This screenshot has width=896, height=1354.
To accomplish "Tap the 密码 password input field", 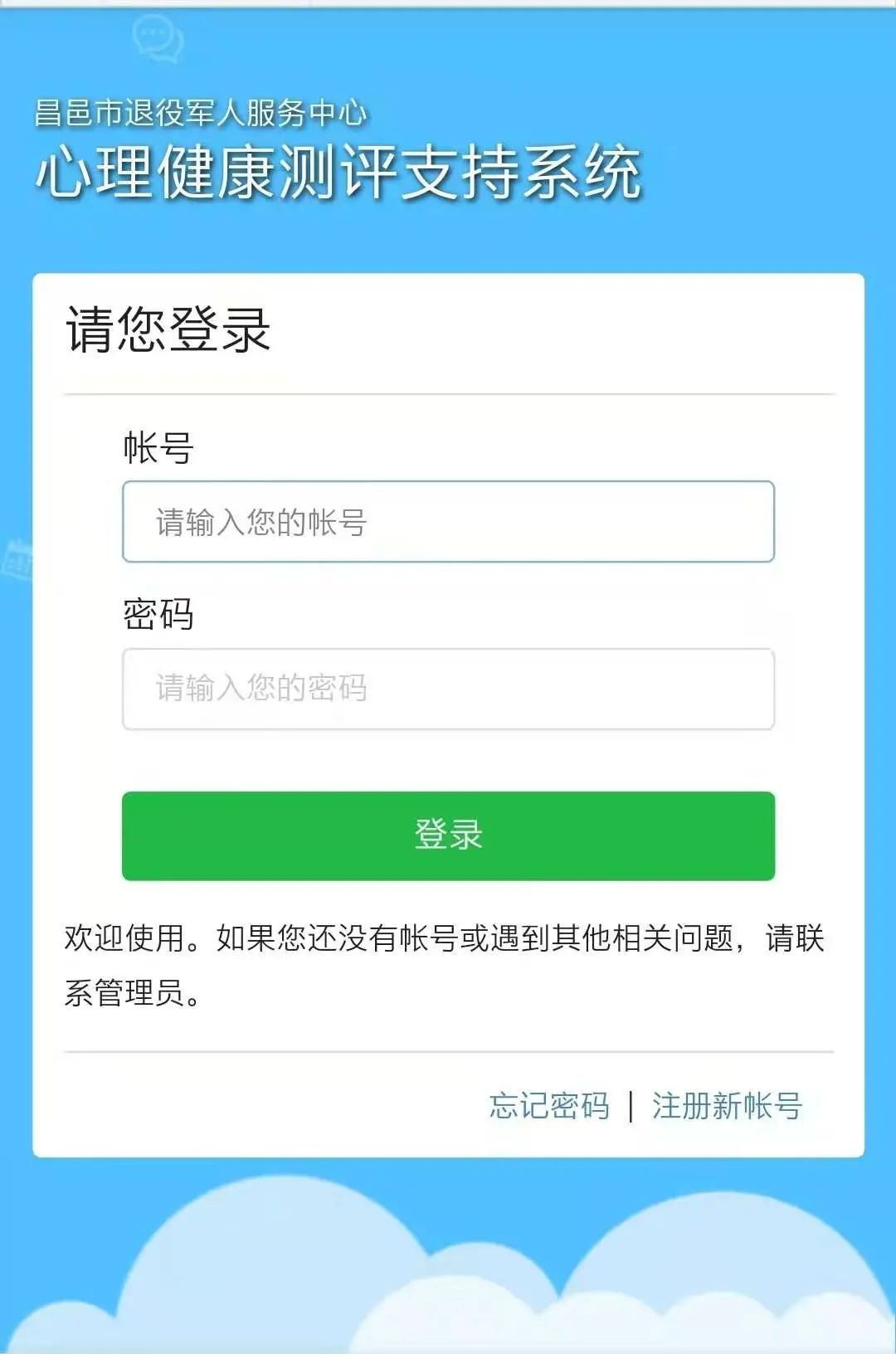I will click(x=448, y=689).
